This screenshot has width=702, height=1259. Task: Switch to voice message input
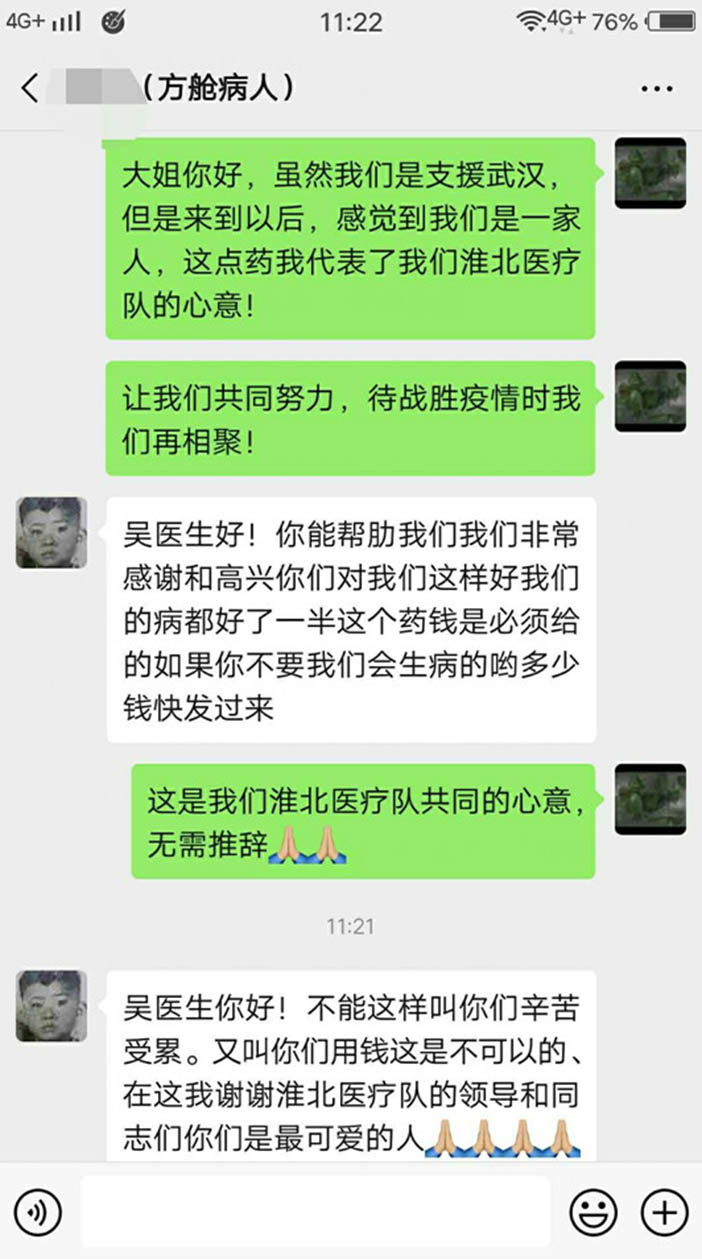pyautogui.click(x=37, y=1213)
